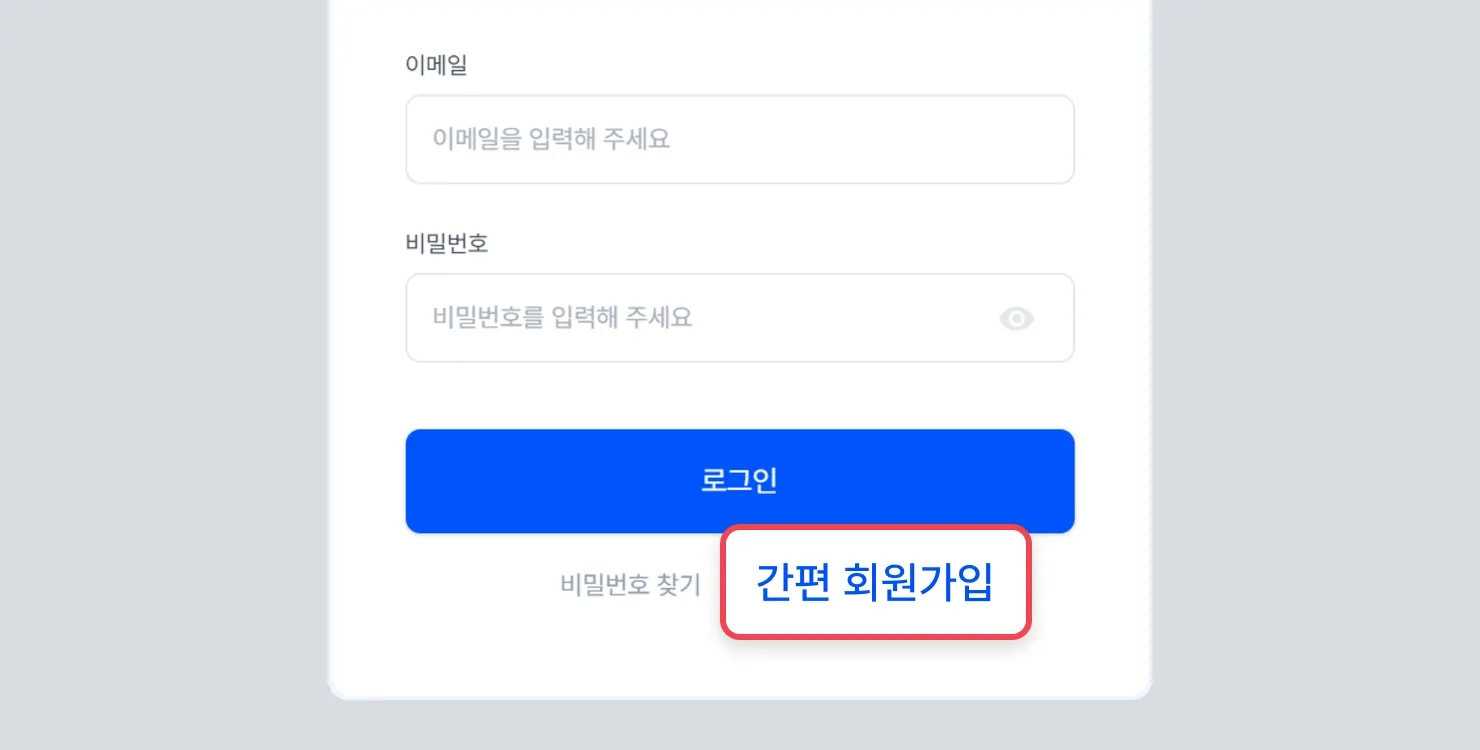Viewport: 1480px width, 750px height.
Task: Tap the blue 로그인 button
Action: point(739,481)
